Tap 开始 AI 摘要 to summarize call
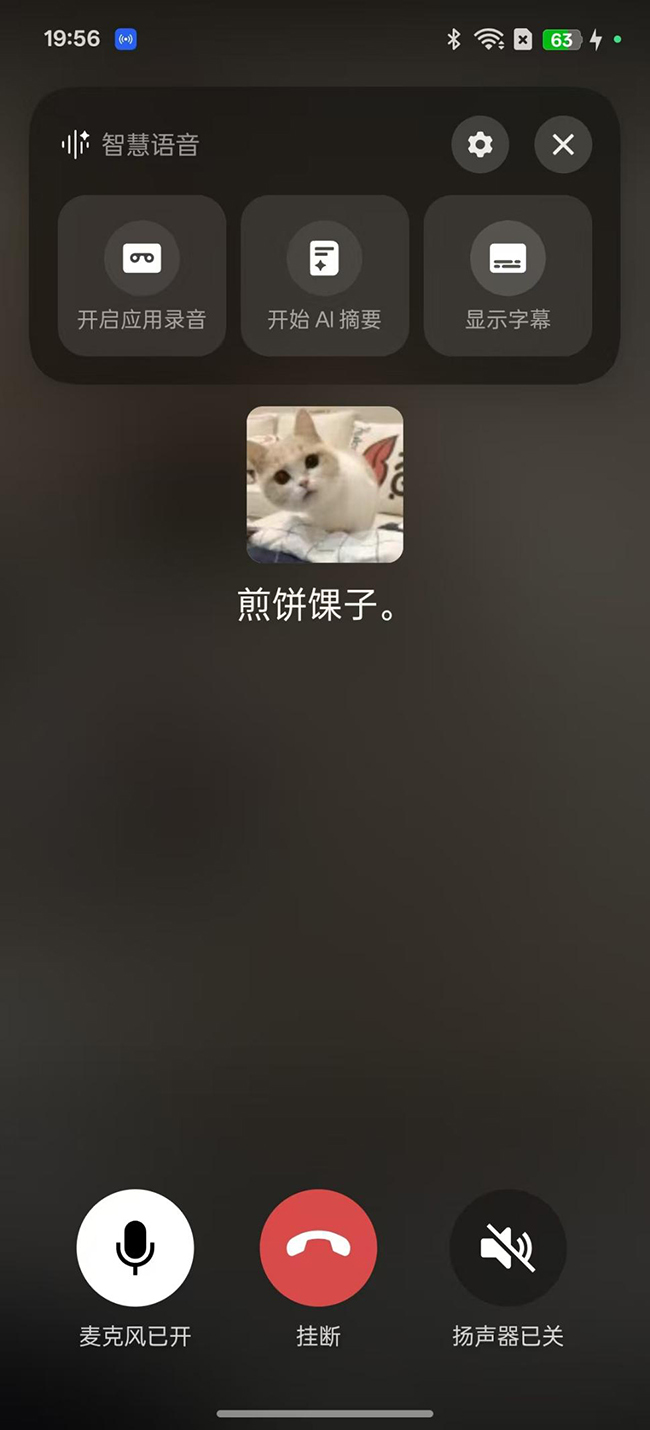 (325, 276)
